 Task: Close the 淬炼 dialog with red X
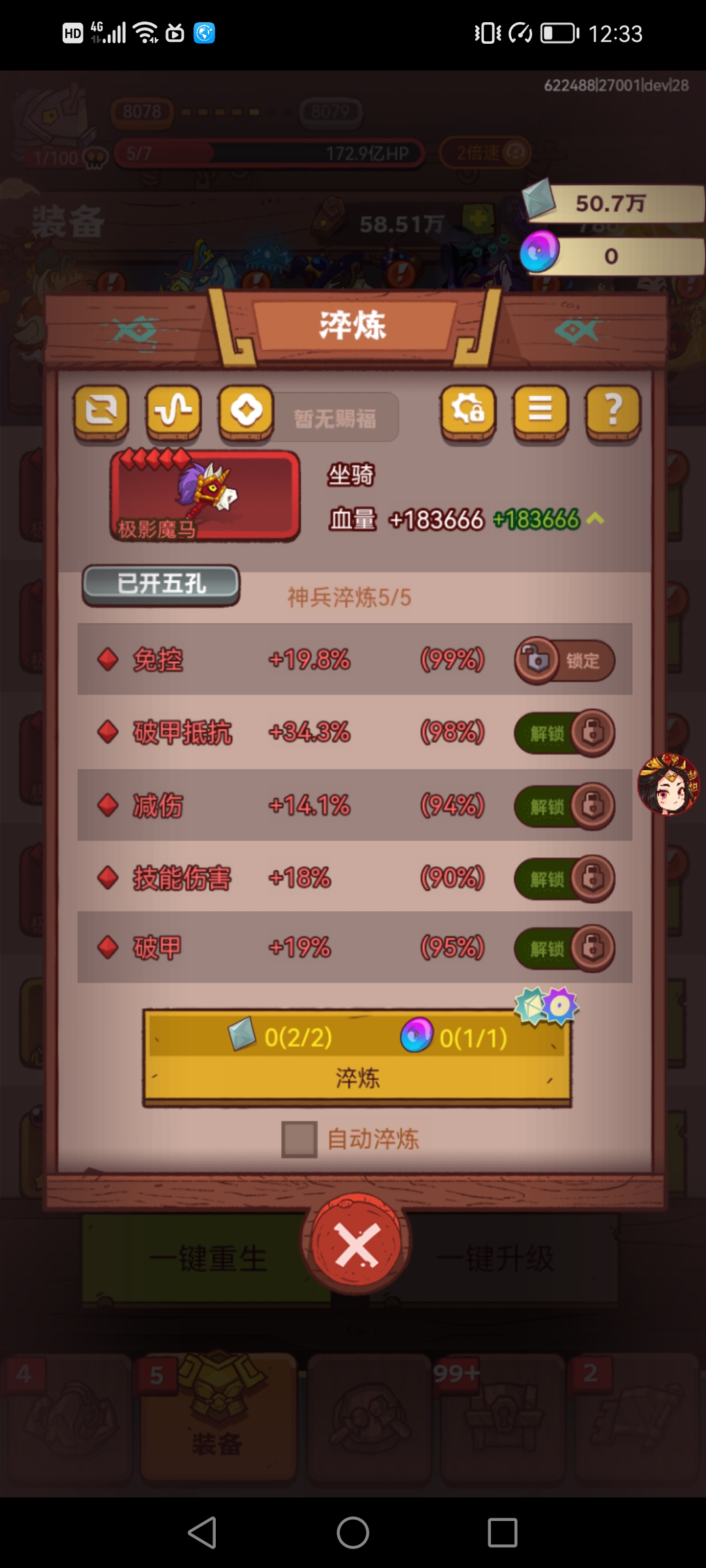(x=356, y=1245)
